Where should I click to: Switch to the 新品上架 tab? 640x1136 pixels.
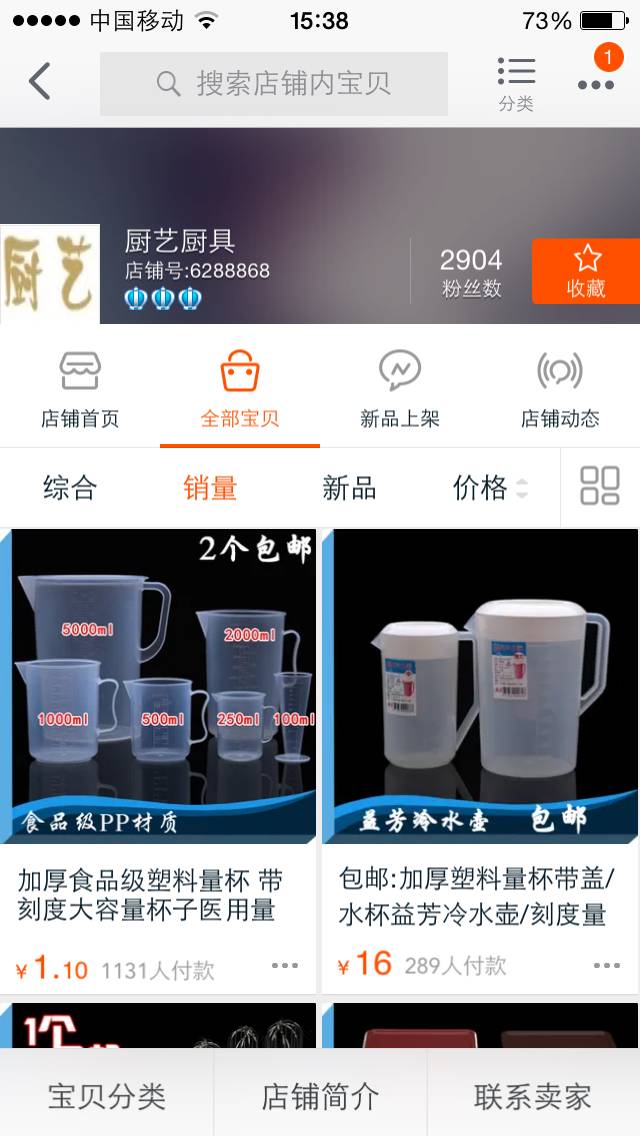coord(400,390)
